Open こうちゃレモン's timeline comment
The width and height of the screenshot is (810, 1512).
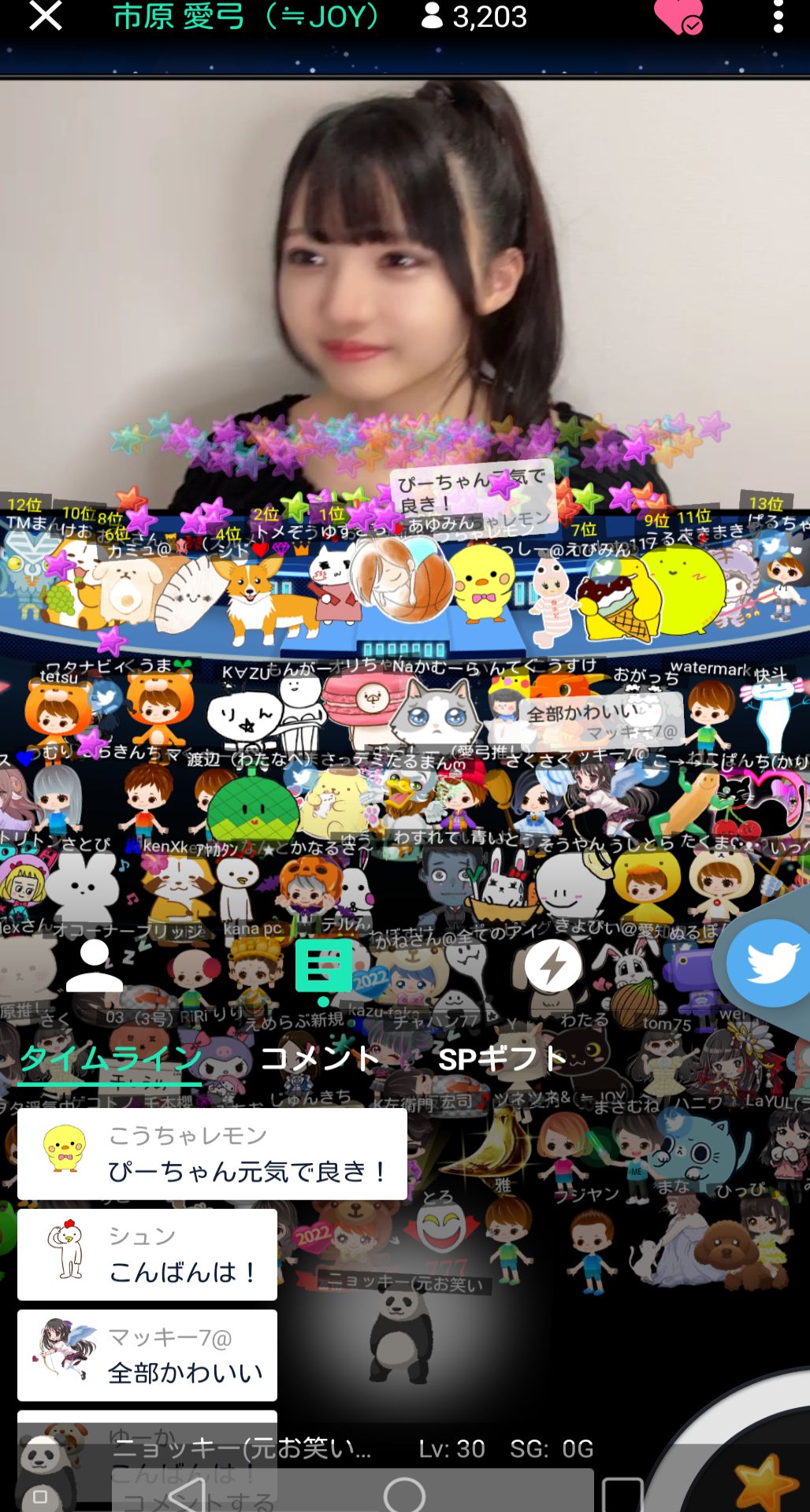212,1154
